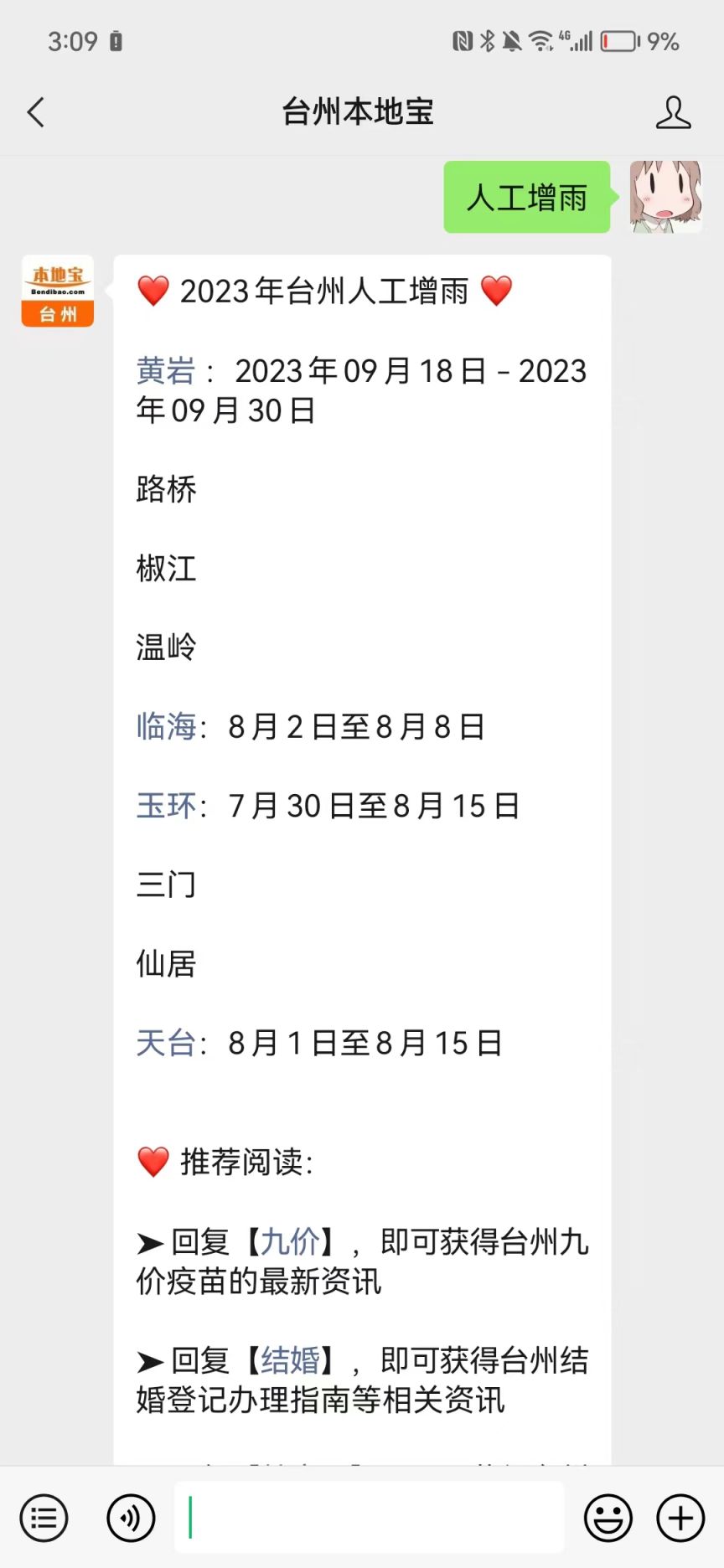
Task: Switch to voice input
Action: point(131,1518)
